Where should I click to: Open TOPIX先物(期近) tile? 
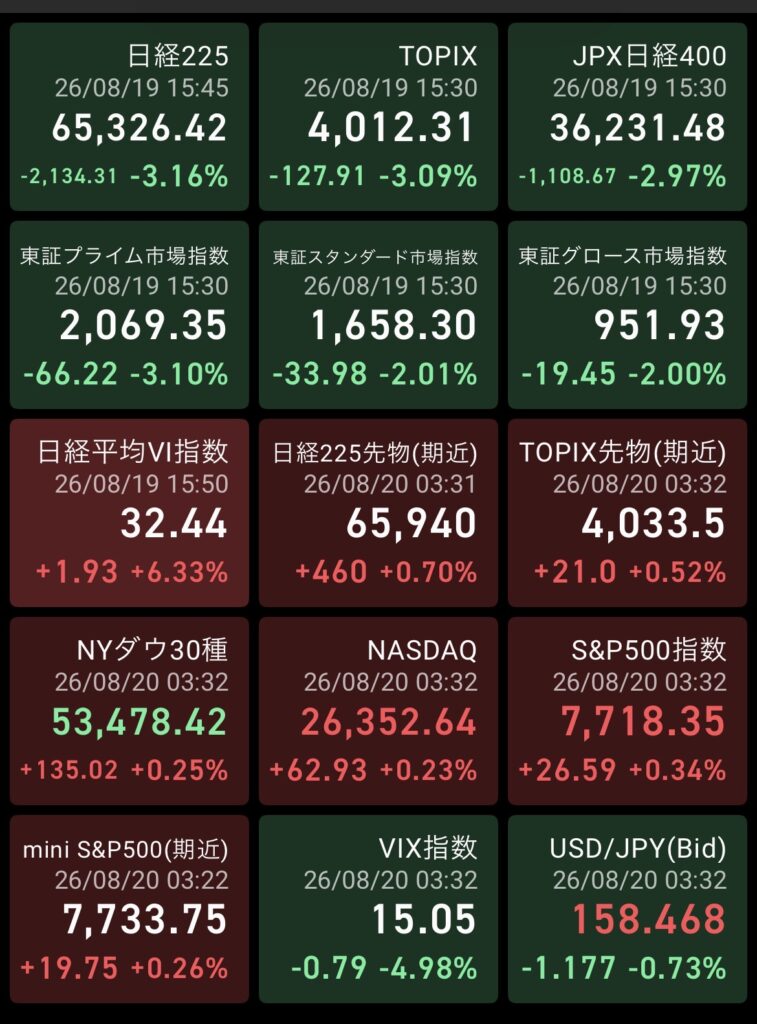tap(627, 513)
